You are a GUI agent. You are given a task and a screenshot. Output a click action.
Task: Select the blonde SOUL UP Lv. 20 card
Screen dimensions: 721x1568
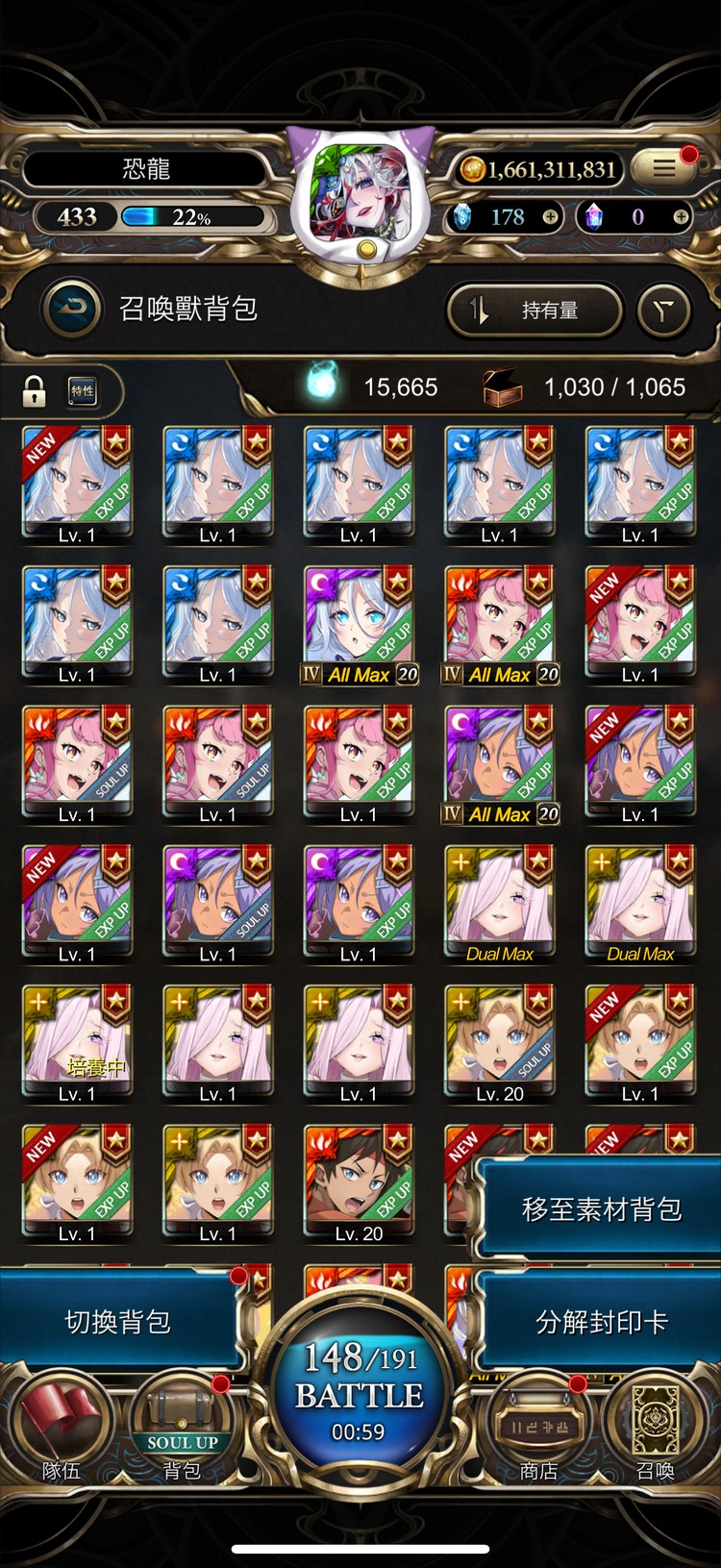(x=499, y=1043)
